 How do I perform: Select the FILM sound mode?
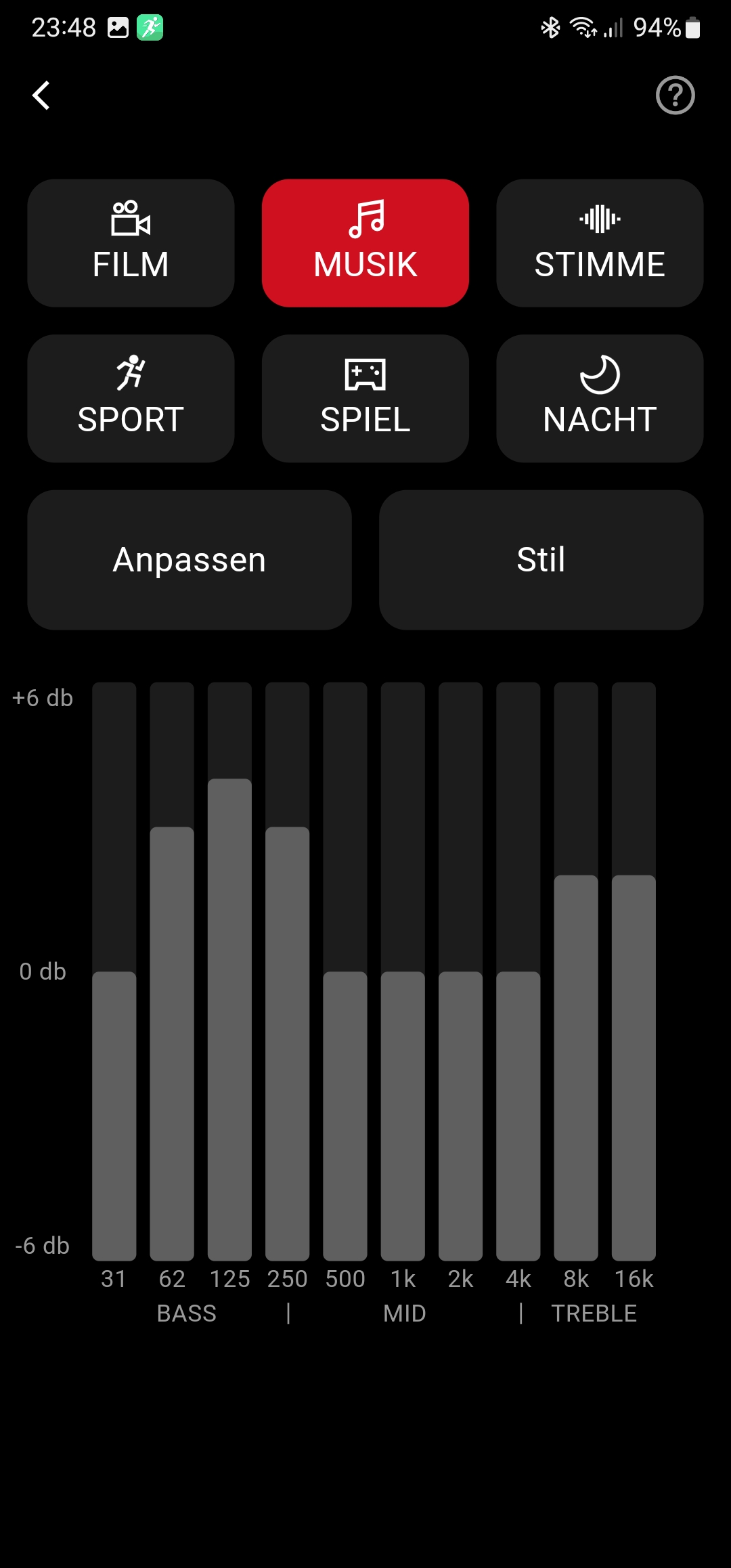(x=131, y=243)
